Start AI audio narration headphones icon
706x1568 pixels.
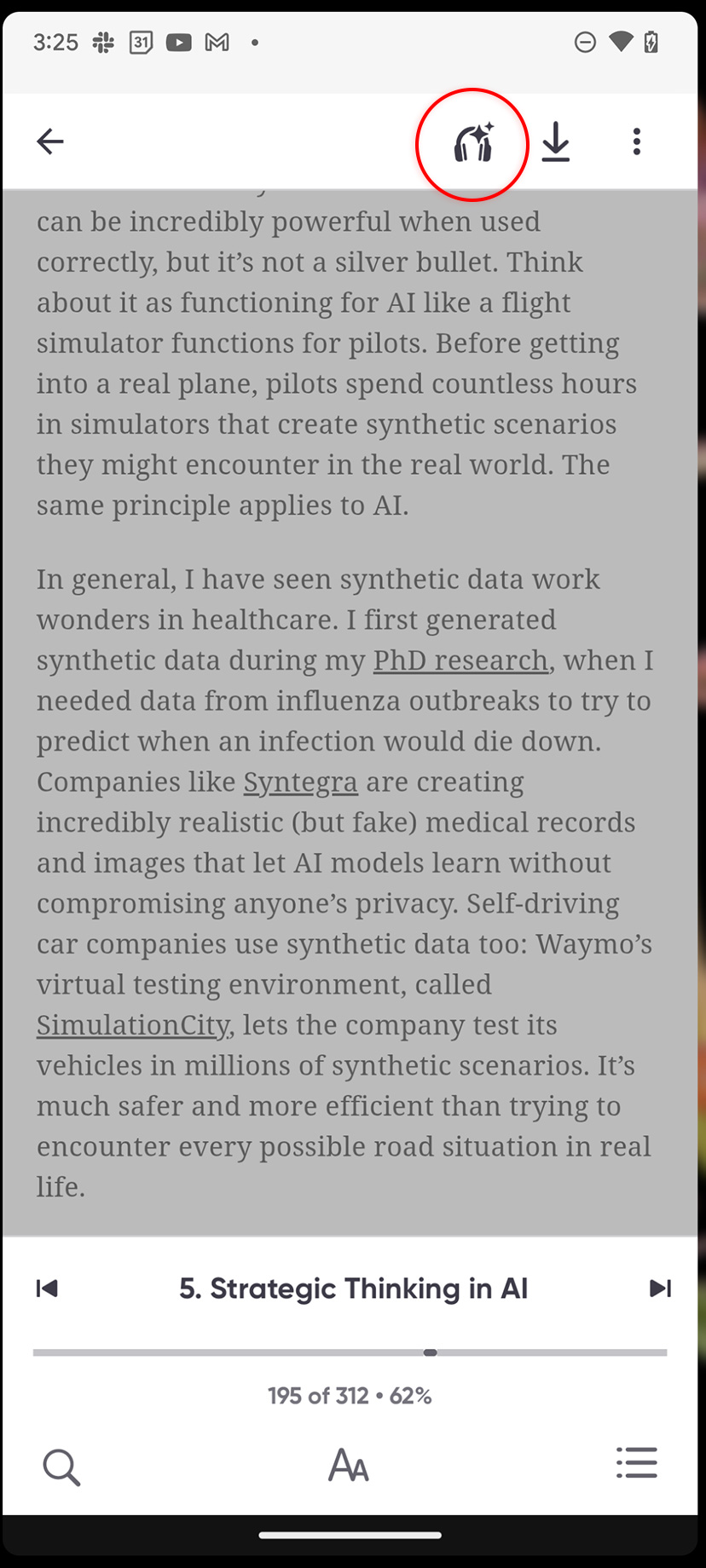point(472,143)
